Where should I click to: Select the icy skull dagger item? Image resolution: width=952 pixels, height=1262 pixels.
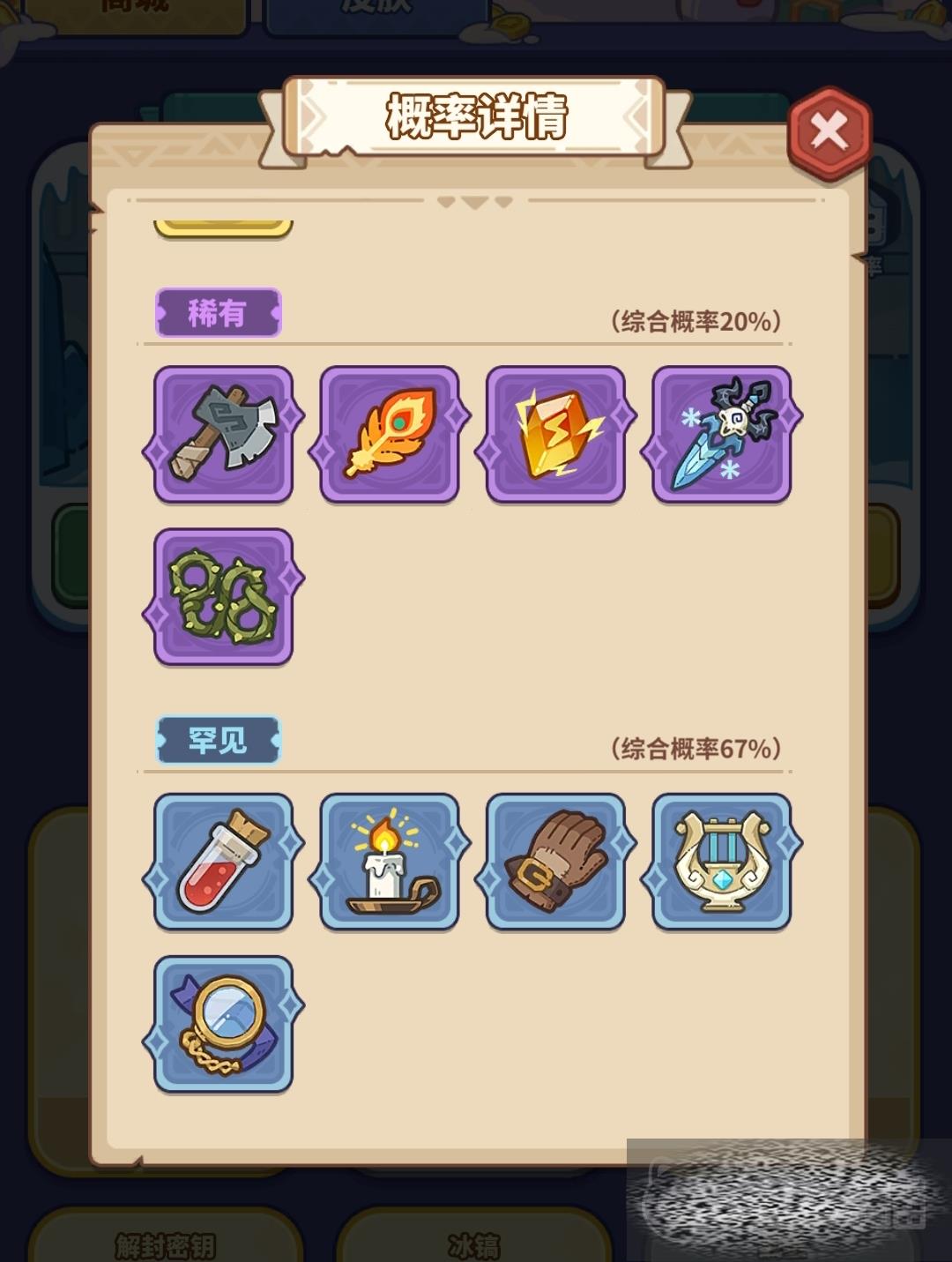coord(721,434)
